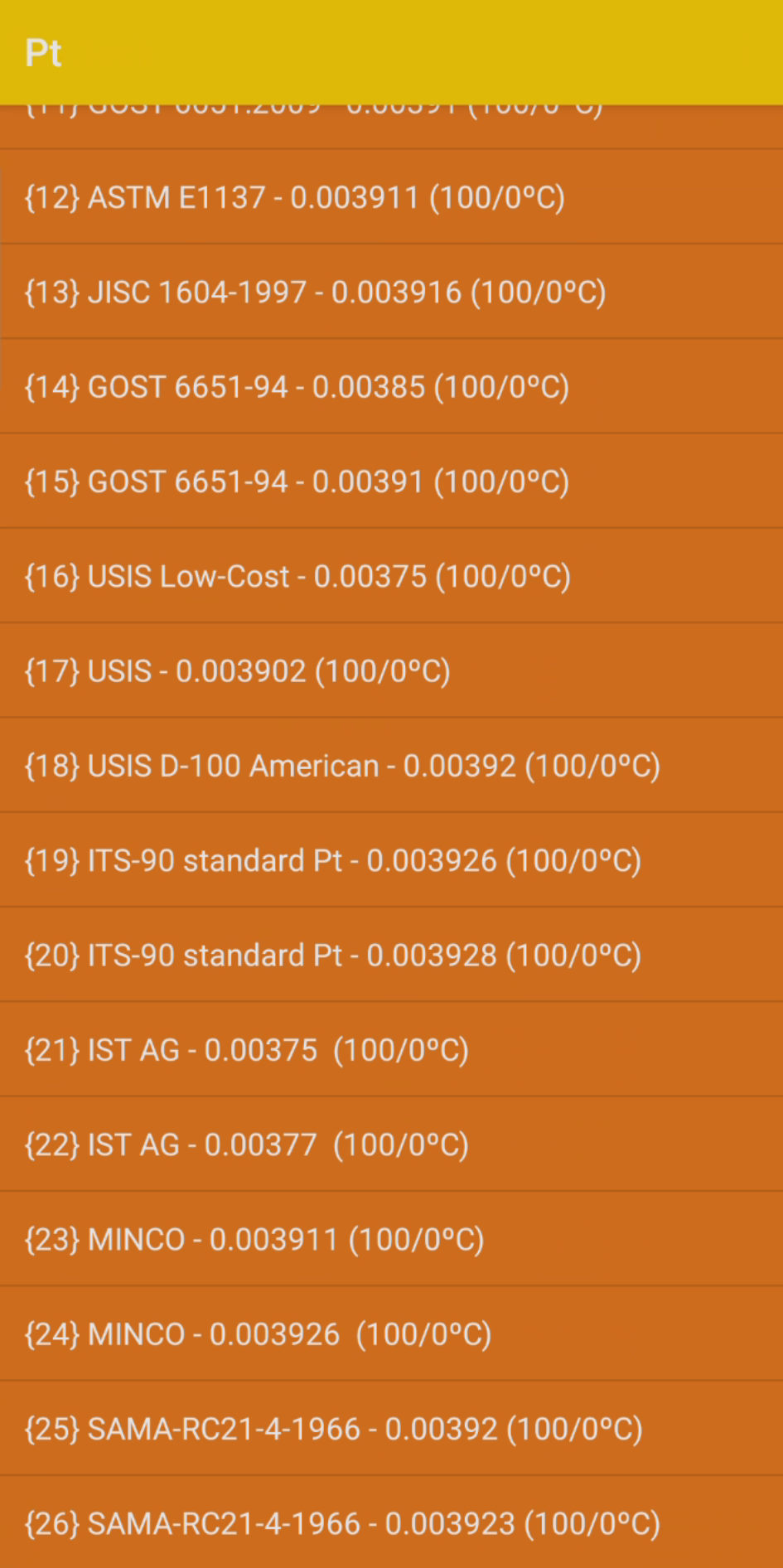Choose MINCO - 0.003911 option
This screenshot has width=783, height=1568.
254,1240
